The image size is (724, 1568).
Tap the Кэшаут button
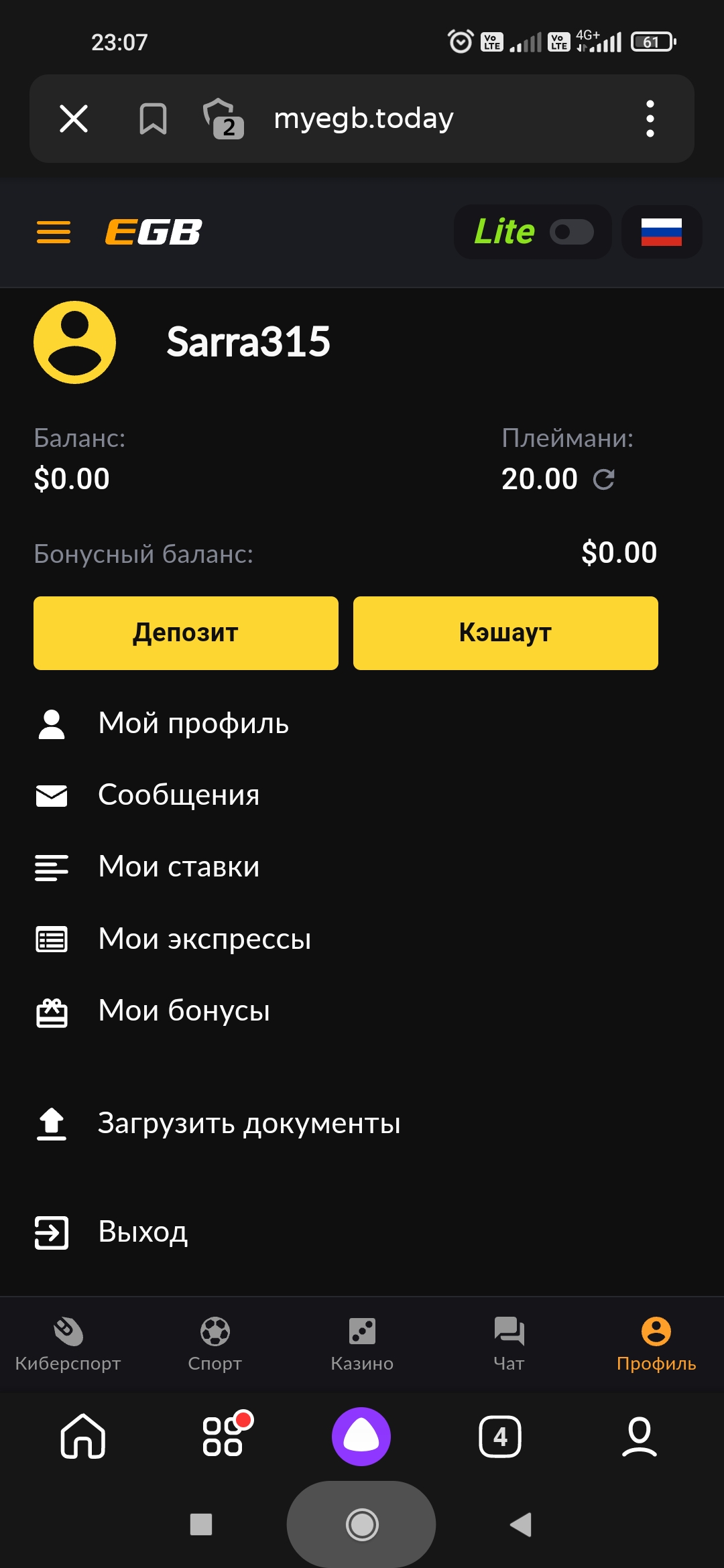(x=505, y=633)
